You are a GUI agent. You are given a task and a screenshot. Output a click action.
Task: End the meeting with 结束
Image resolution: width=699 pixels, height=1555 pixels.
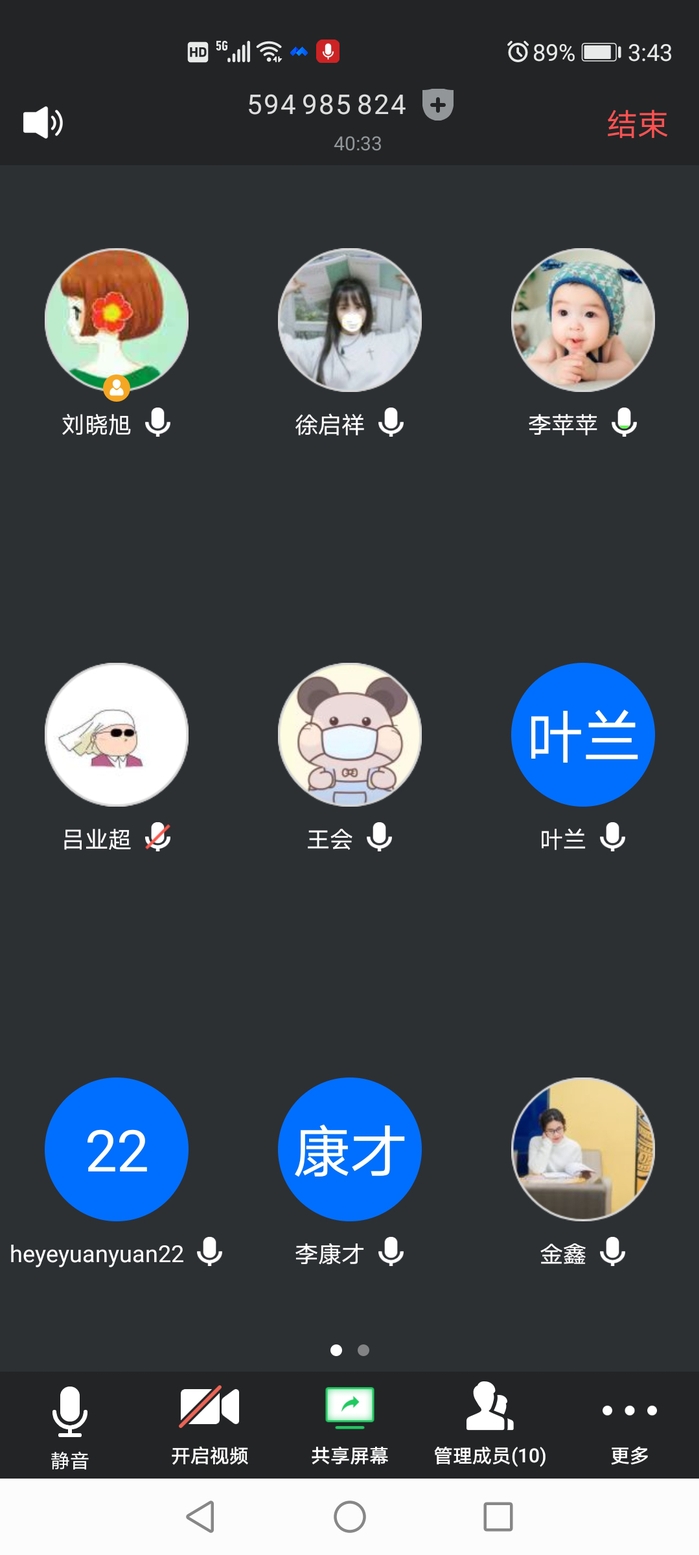[637, 124]
